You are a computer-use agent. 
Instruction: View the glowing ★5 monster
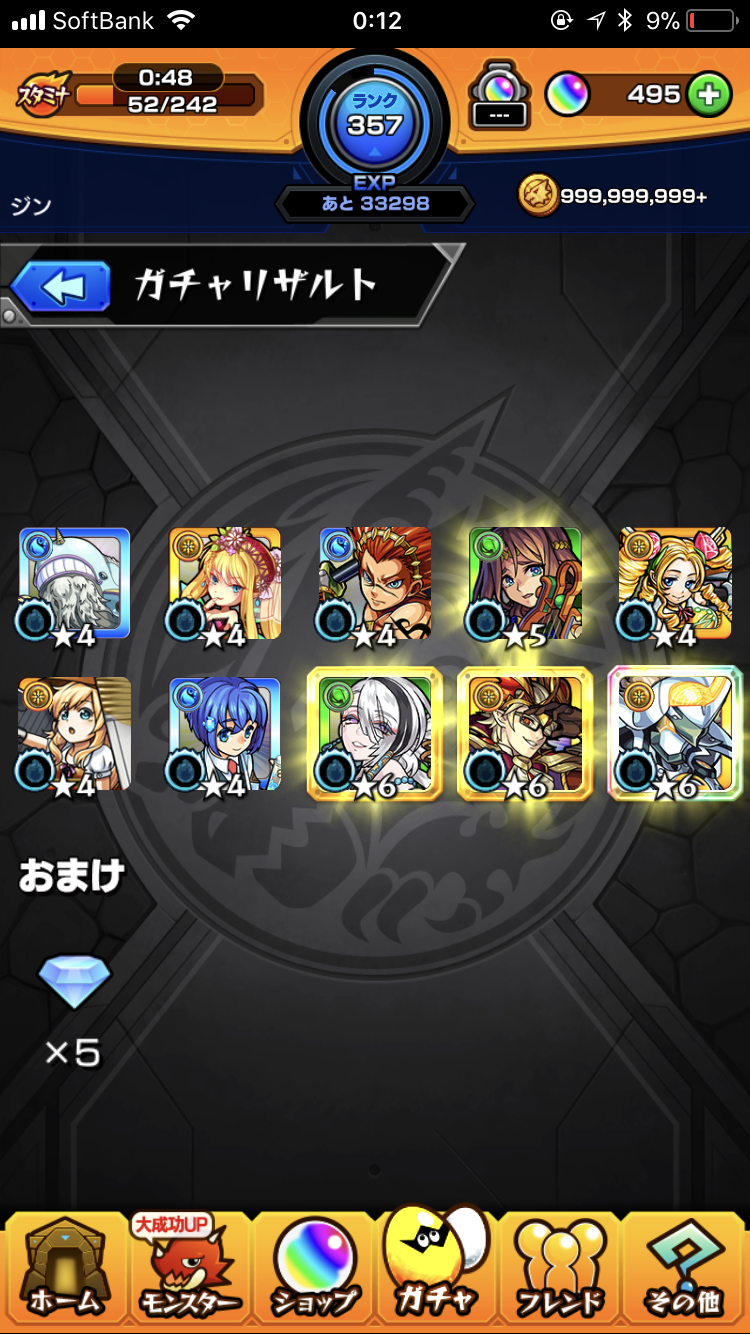point(525,584)
